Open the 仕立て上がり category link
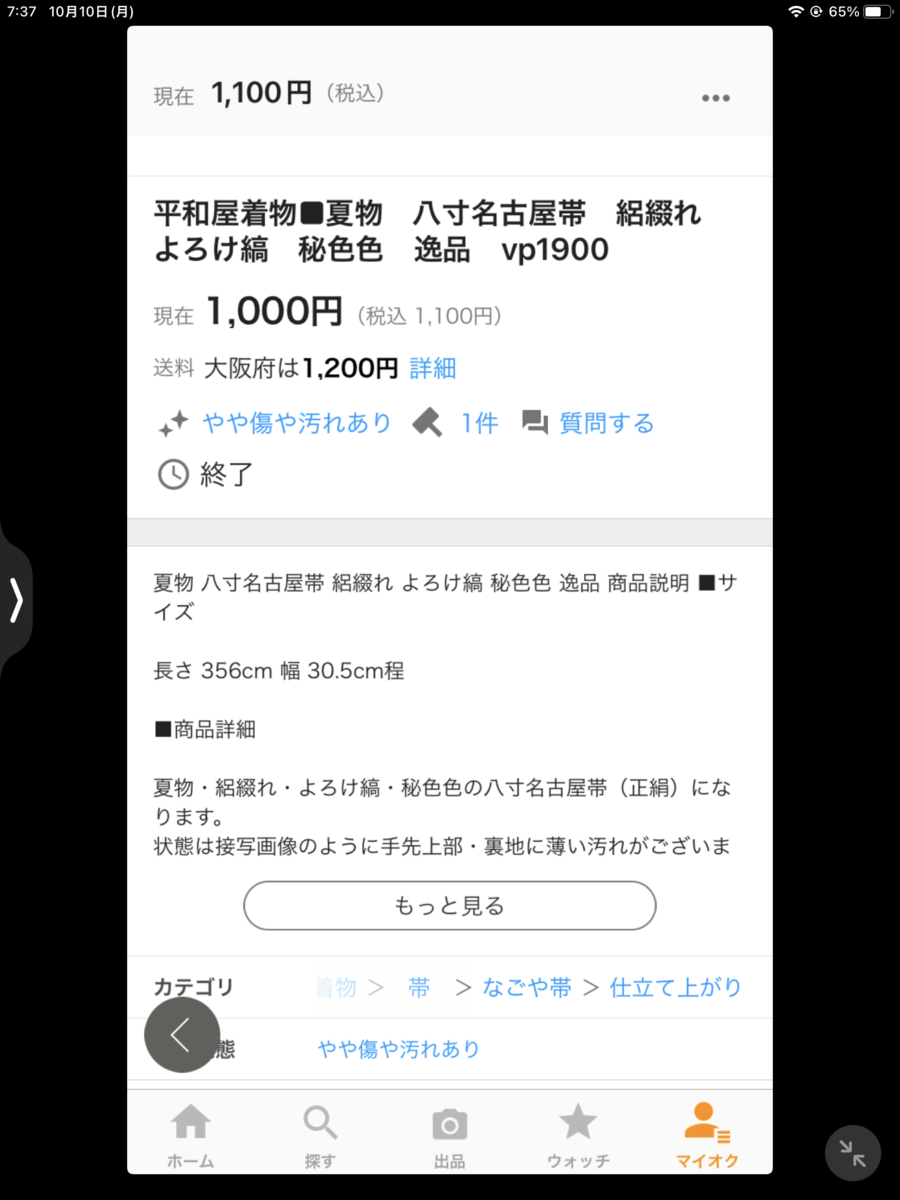Viewport: 900px width, 1200px height. (x=675, y=988)
